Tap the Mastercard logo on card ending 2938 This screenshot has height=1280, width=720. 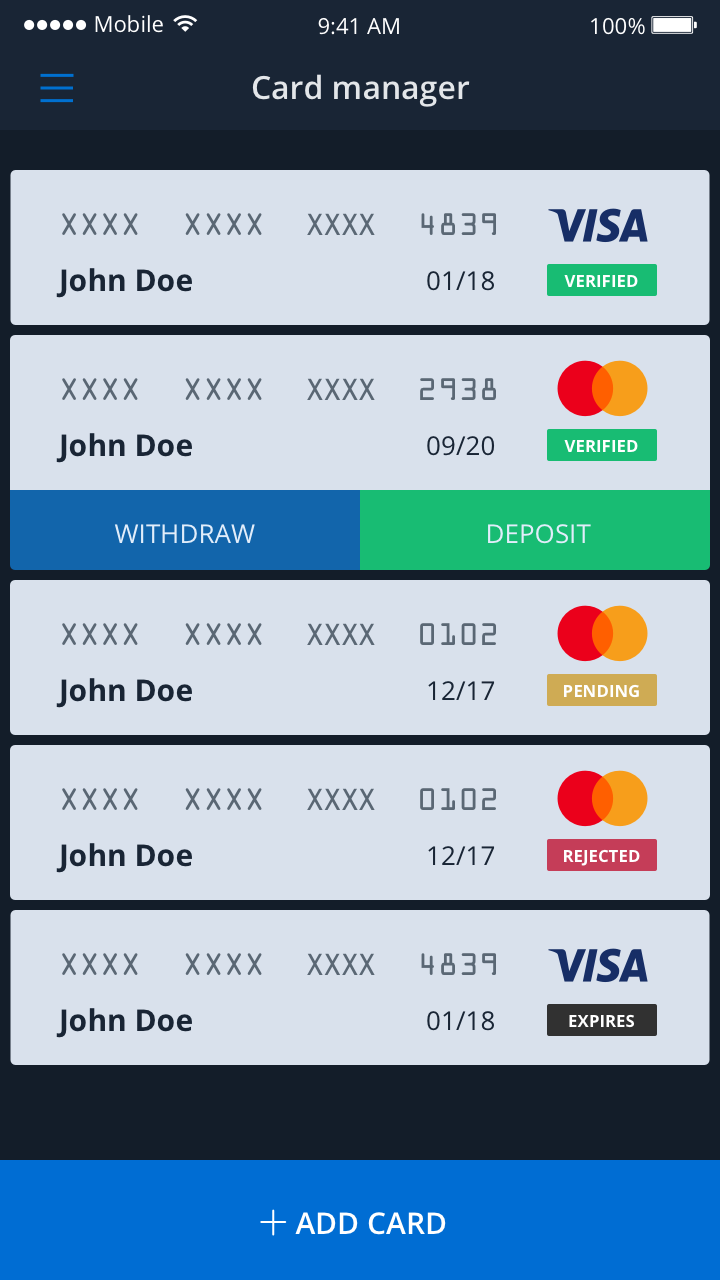pos(601,387)
